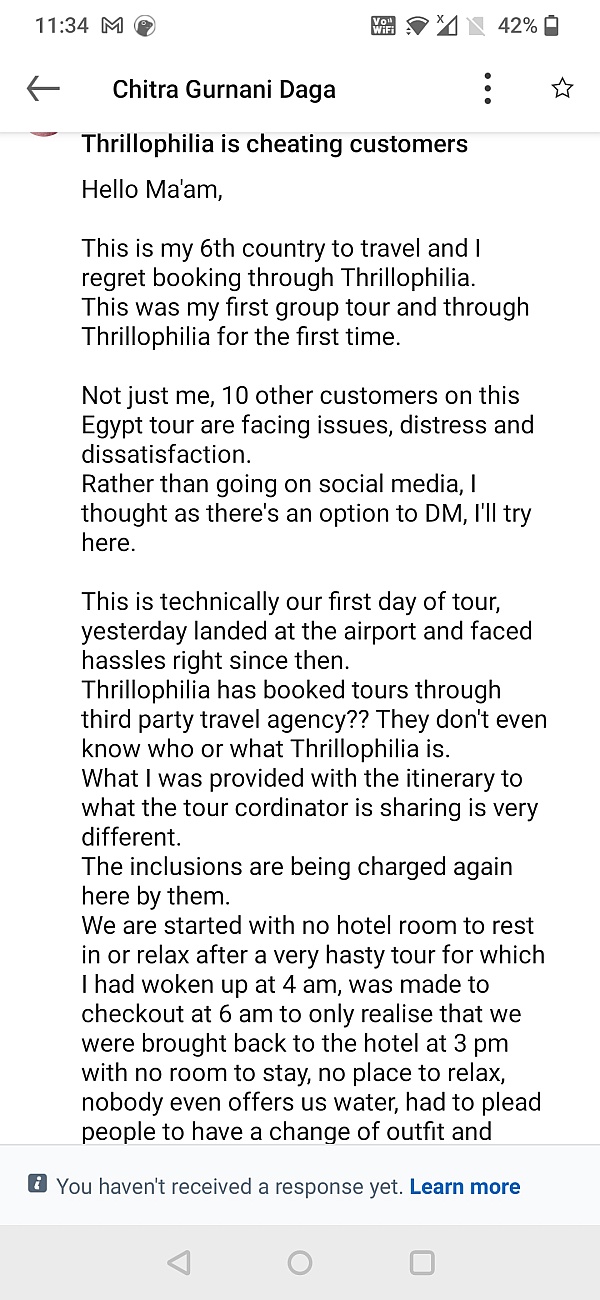The image size is (600, 1300).
Task: Go back using the top-left arrow
Action: pyautogui.click(x=43, y=89)
